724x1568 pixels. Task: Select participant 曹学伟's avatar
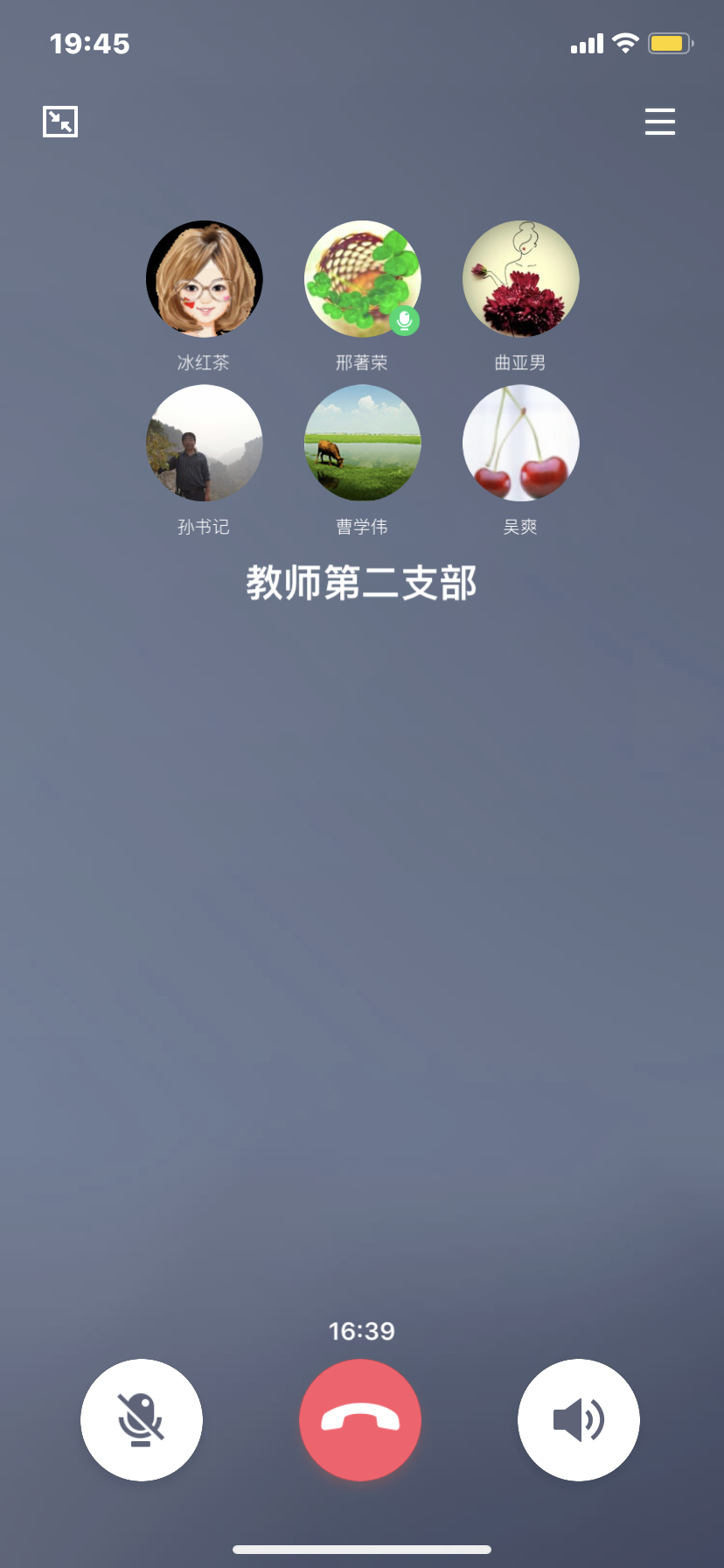(362, 444)
